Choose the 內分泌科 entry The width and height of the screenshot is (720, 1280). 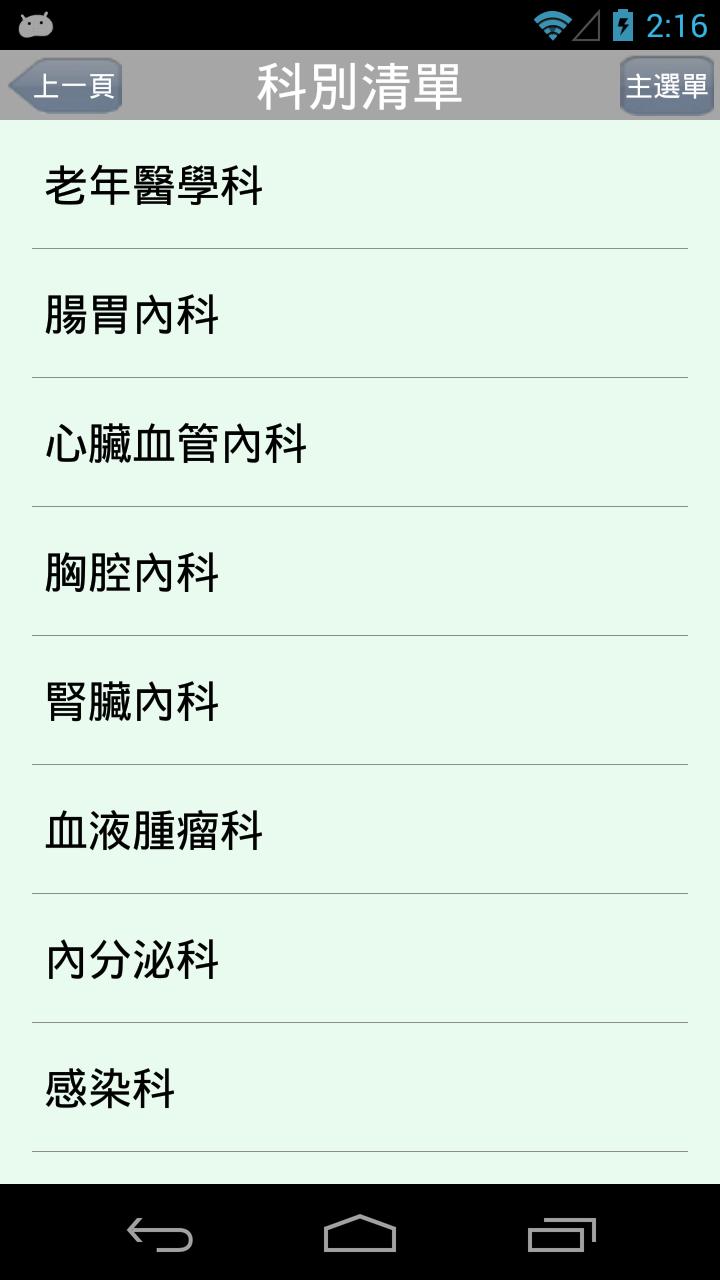(360, 960)
